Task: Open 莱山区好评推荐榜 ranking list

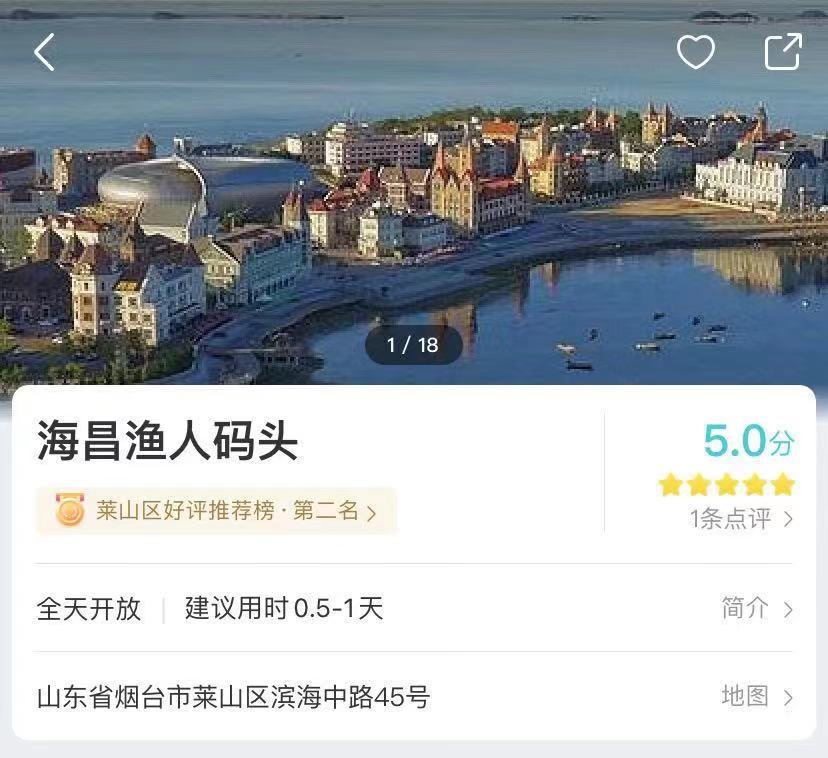Action: click(217, 511)
